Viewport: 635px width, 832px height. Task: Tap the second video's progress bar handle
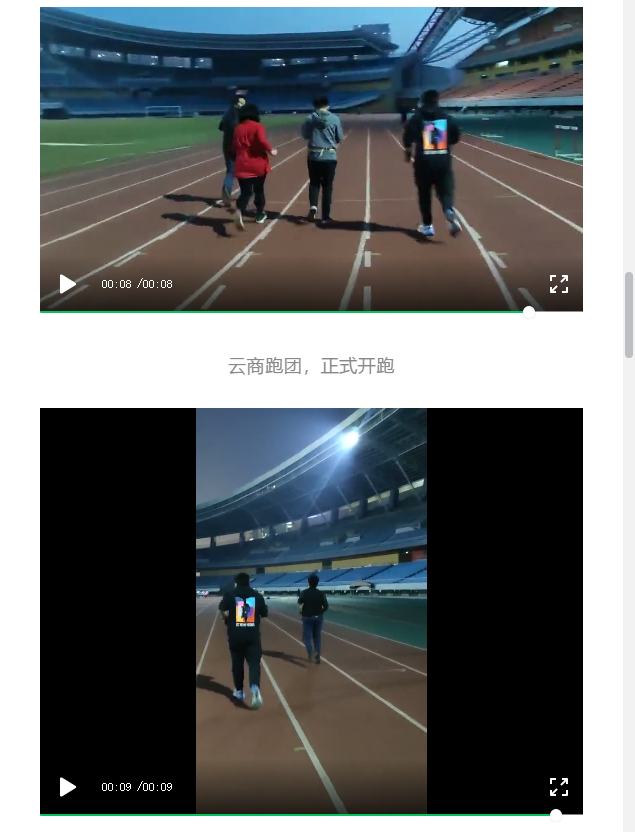556,815
